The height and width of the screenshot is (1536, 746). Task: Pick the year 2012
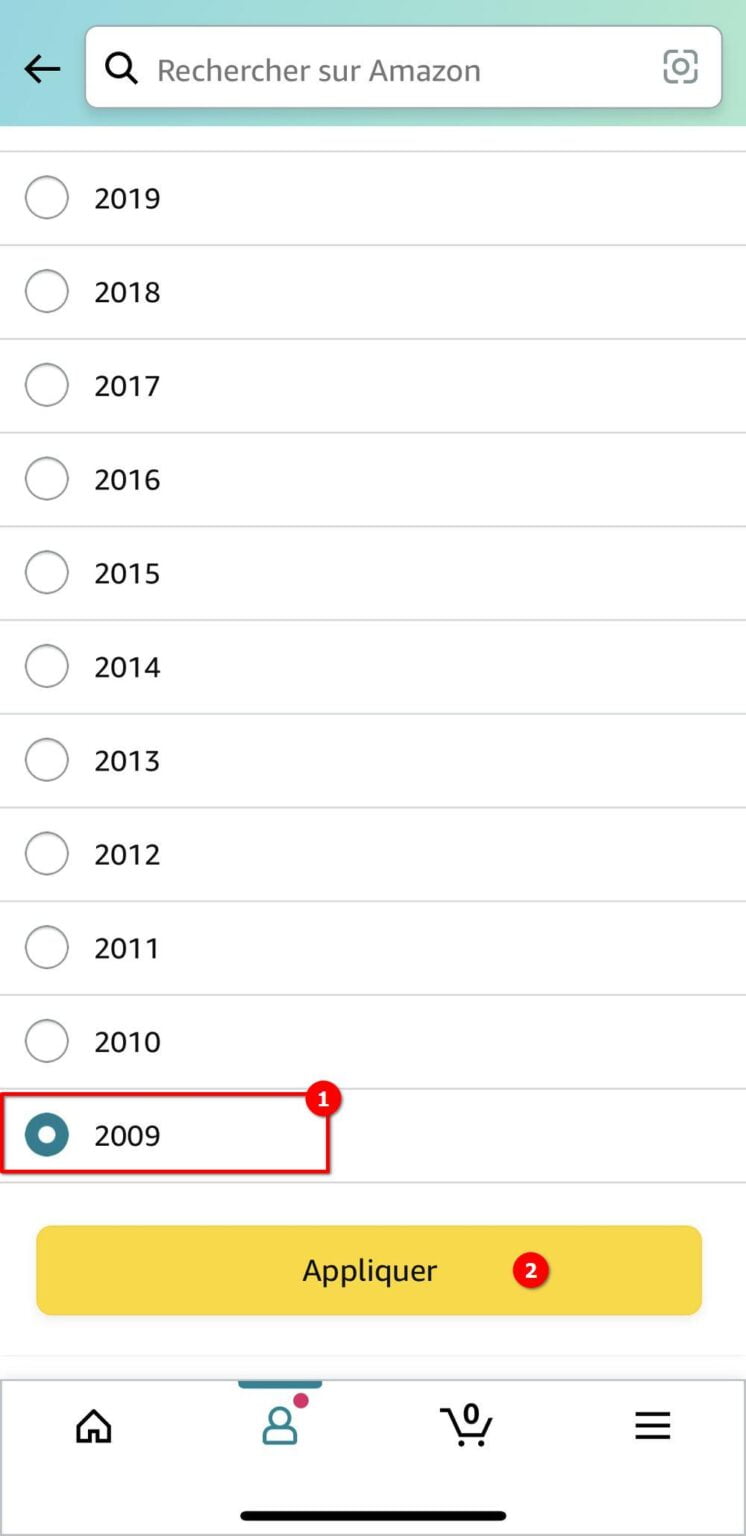(x=47, y=854)
